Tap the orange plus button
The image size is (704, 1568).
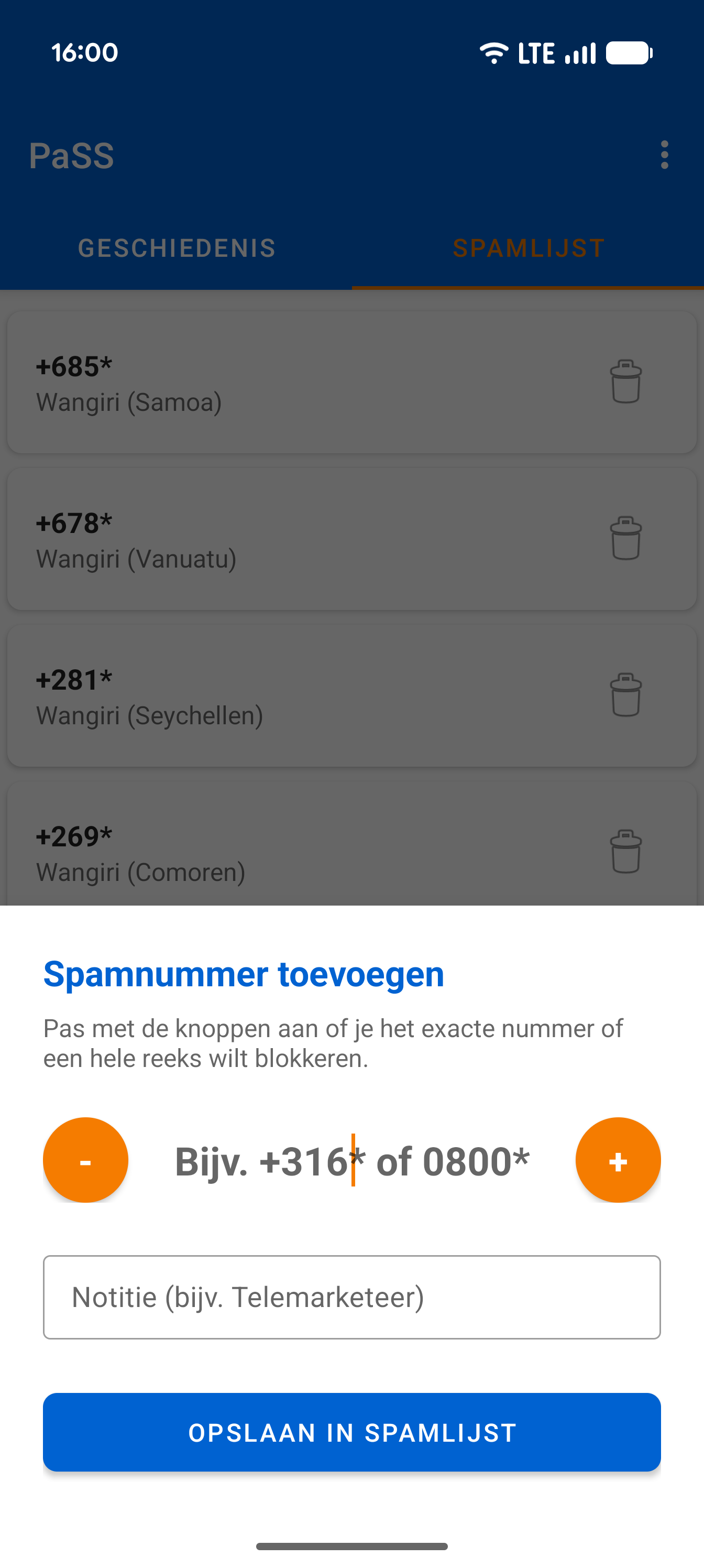(618, 1160)
